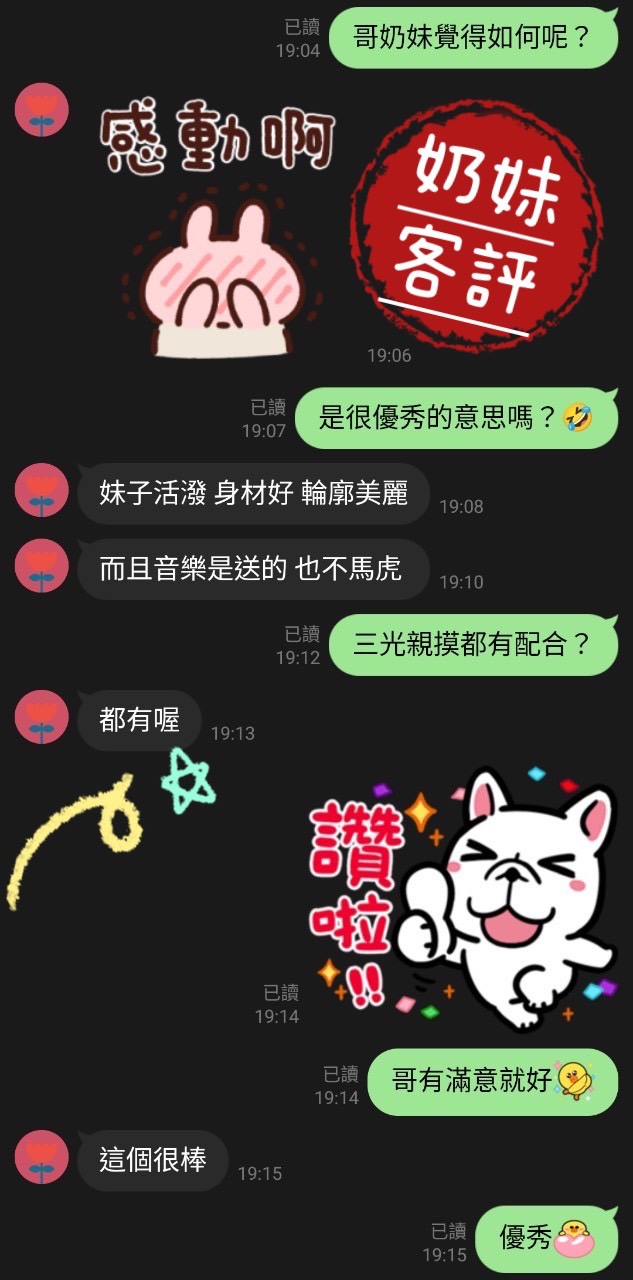Tap the avatar next to 都有喔
Viewport: 633px width, 1280px height.
click(41, 717)
